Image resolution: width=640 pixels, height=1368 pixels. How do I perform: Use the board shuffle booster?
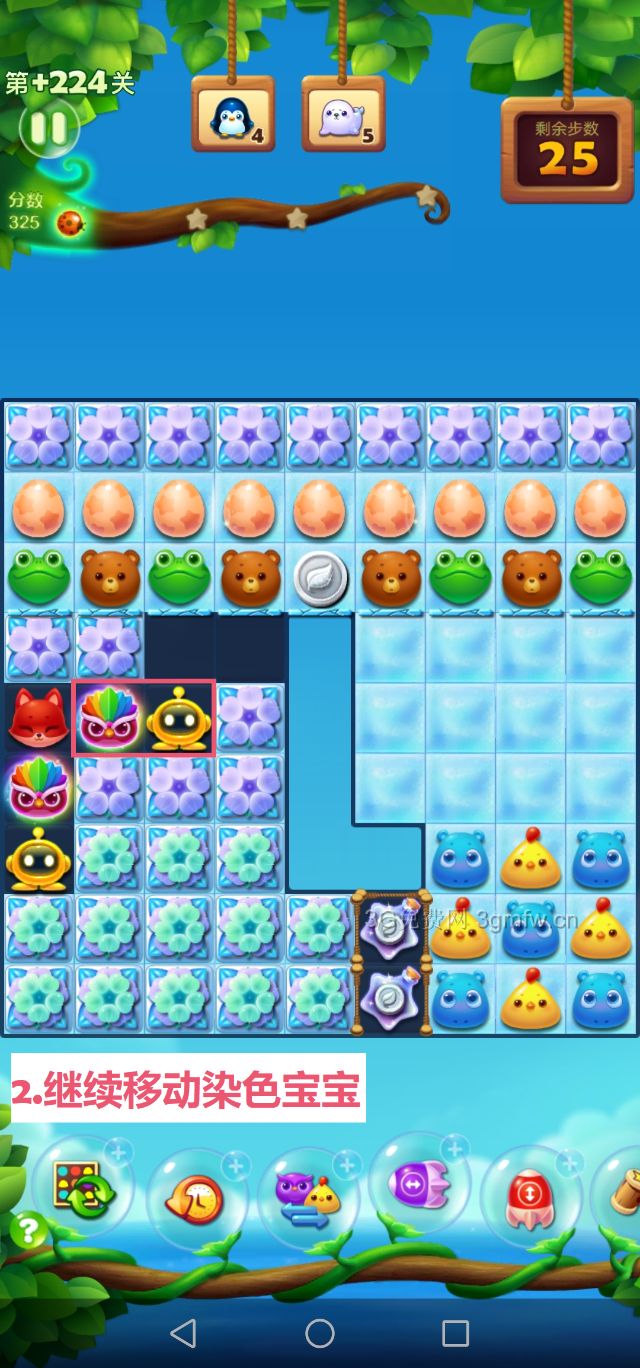(x=83, y=1190)
